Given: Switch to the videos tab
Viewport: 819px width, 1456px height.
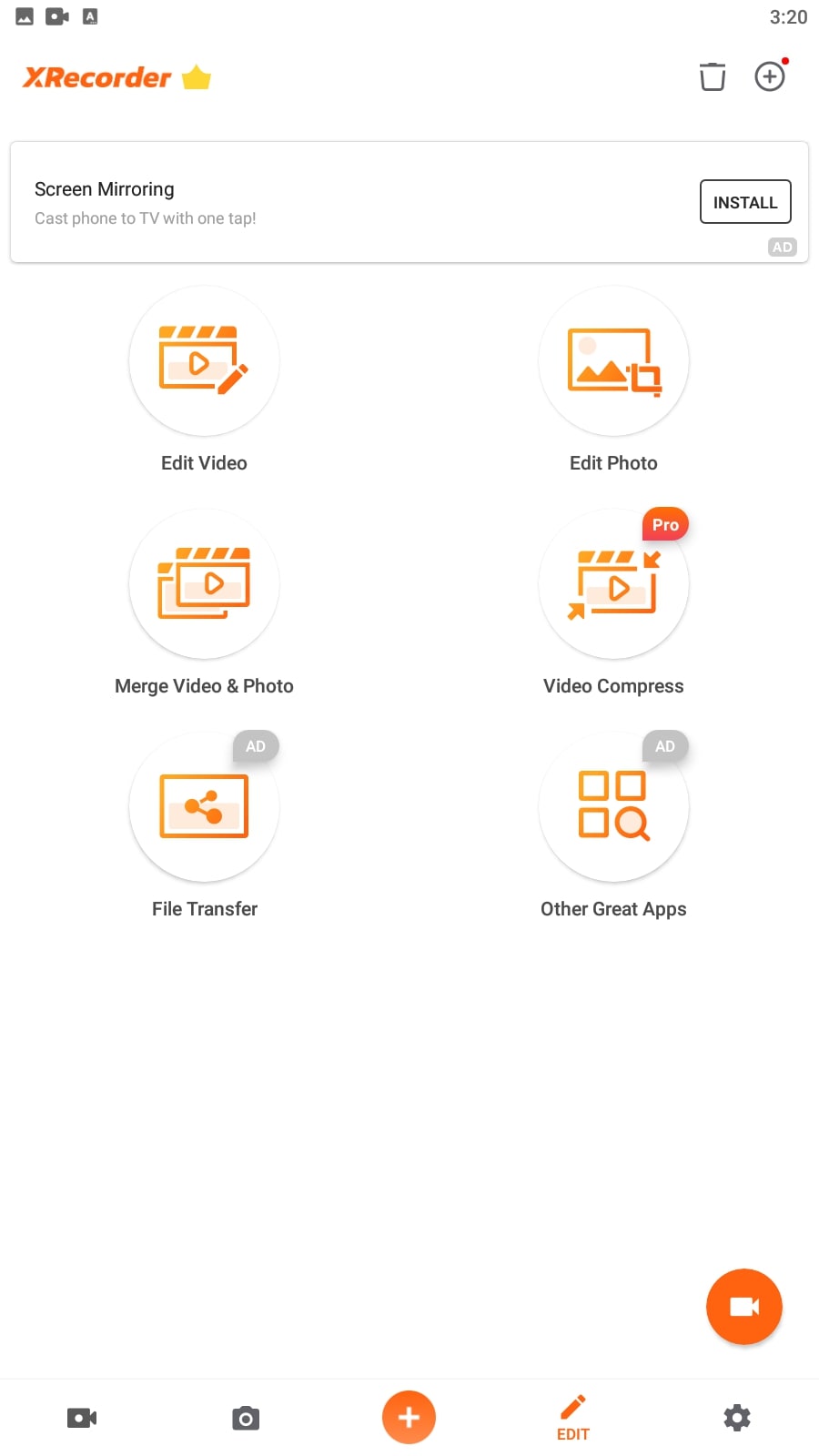Looking at the screenshot, I should (82, 1418).
